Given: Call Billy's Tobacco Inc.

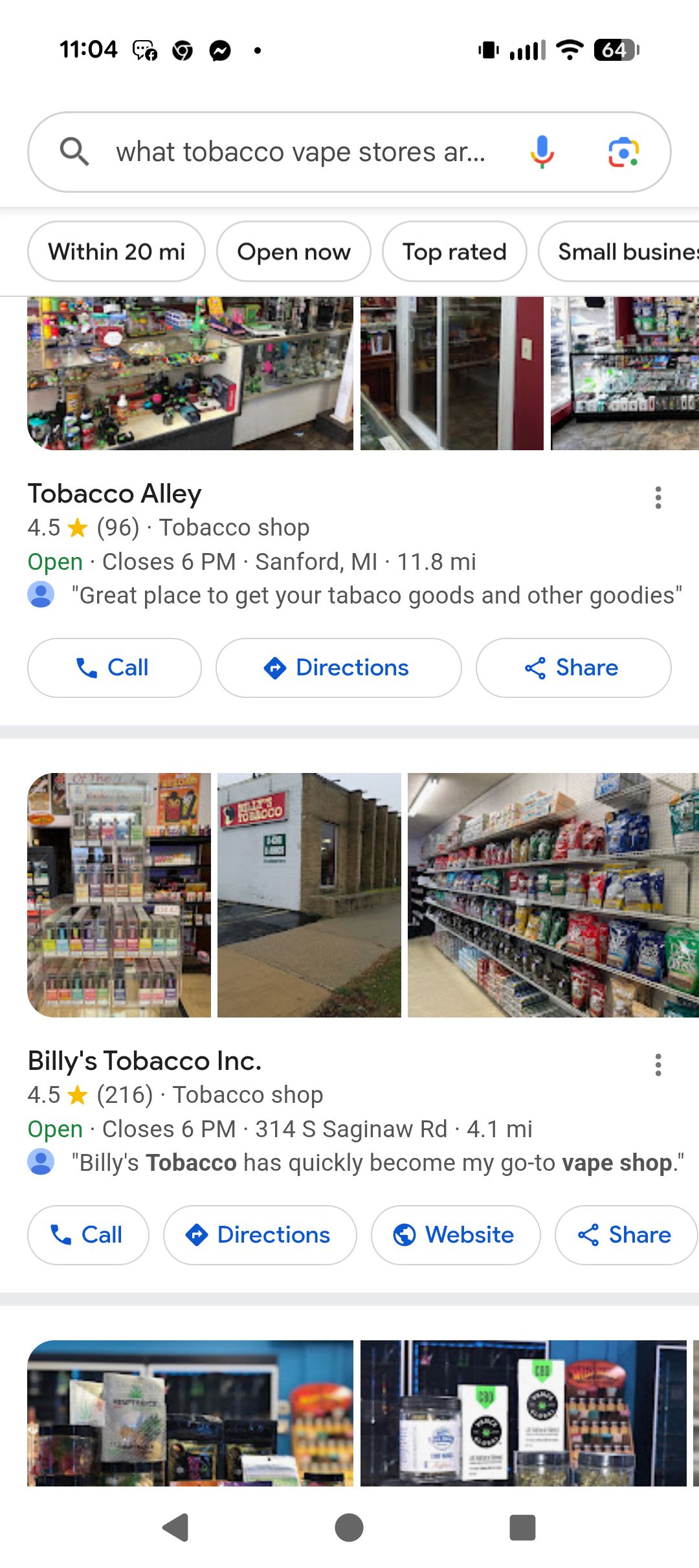Looking at the screenshot, I should click(x=88, y=1235).
